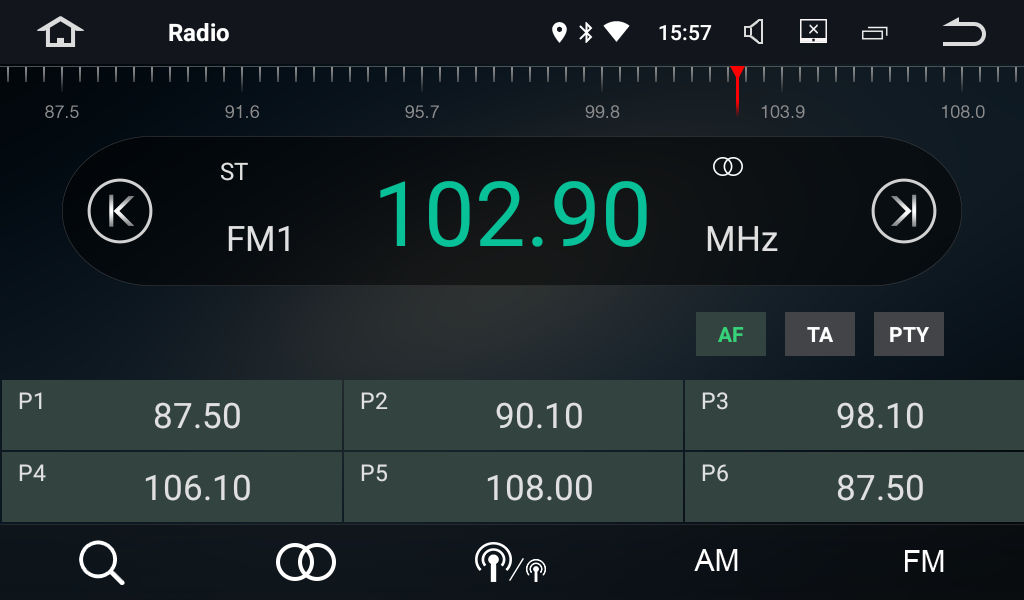The image size is (1024, 600).
Task: Choose preset P5 108.00
Action: (514, 487)
